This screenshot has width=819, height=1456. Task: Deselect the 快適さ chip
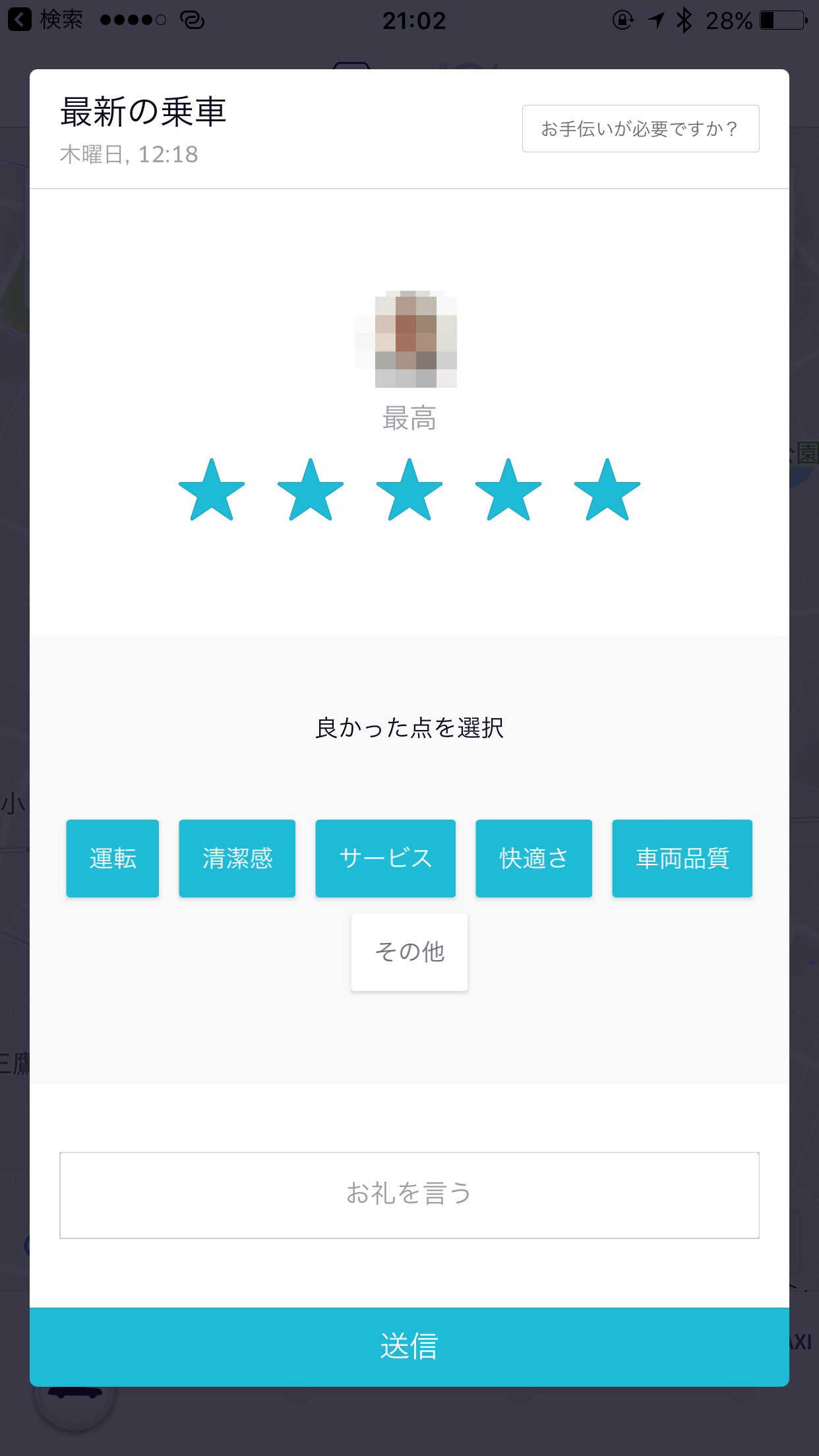pos(534,859)
